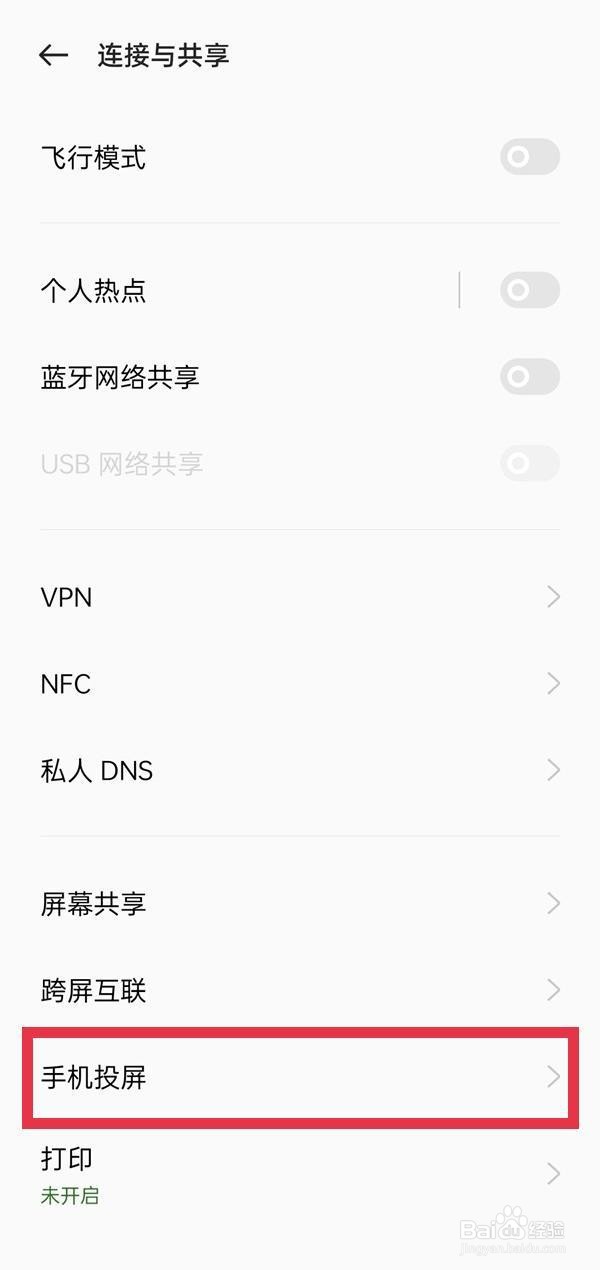Open VPN settings

(300, 597)
